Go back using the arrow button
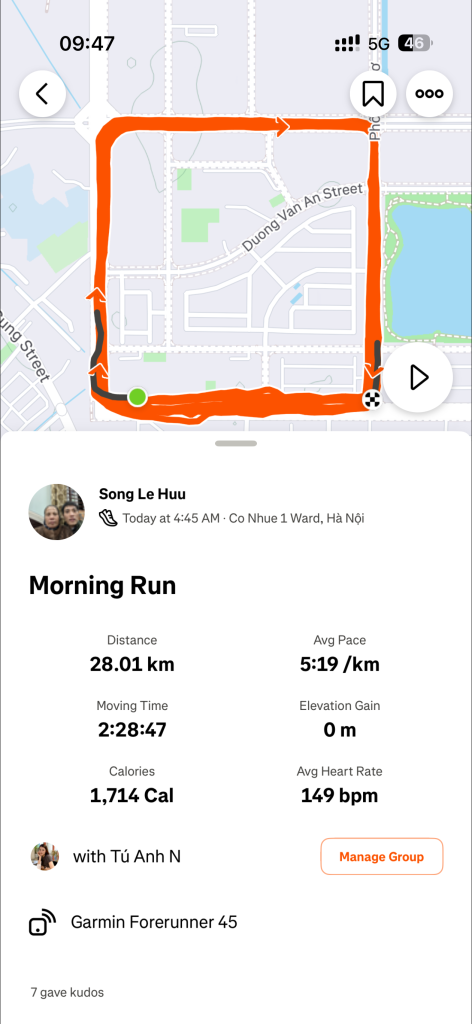The height and width of the screenshot is (1024, 472). [x=42, y=94]
